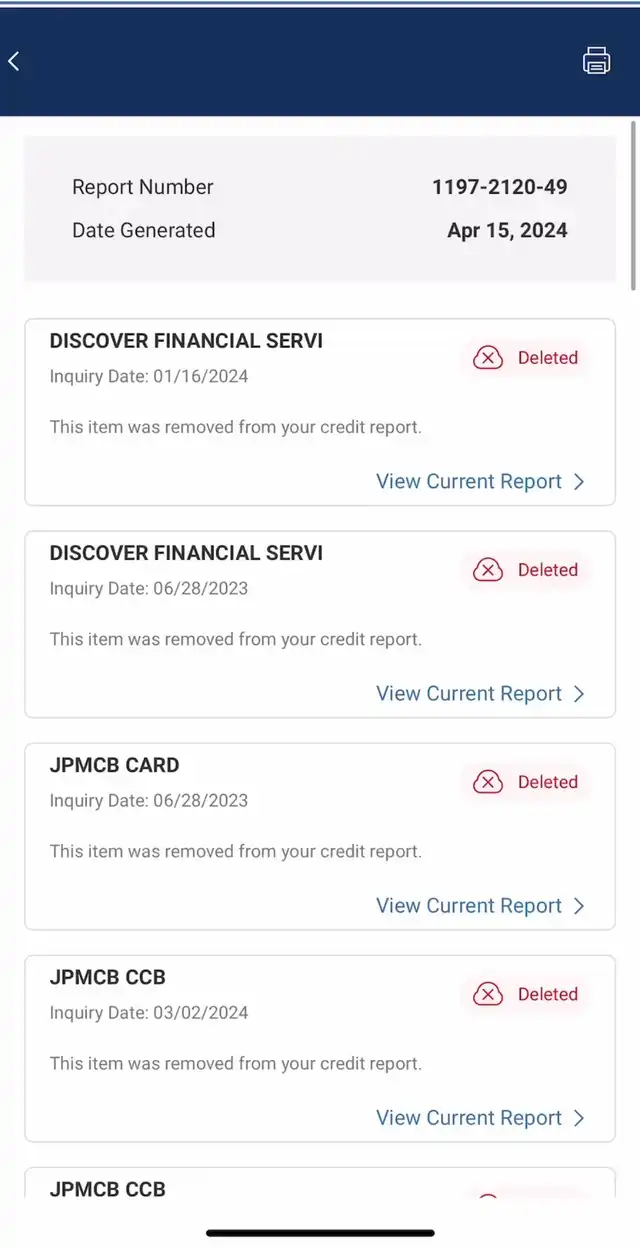Go back using the header arrow

14,61
